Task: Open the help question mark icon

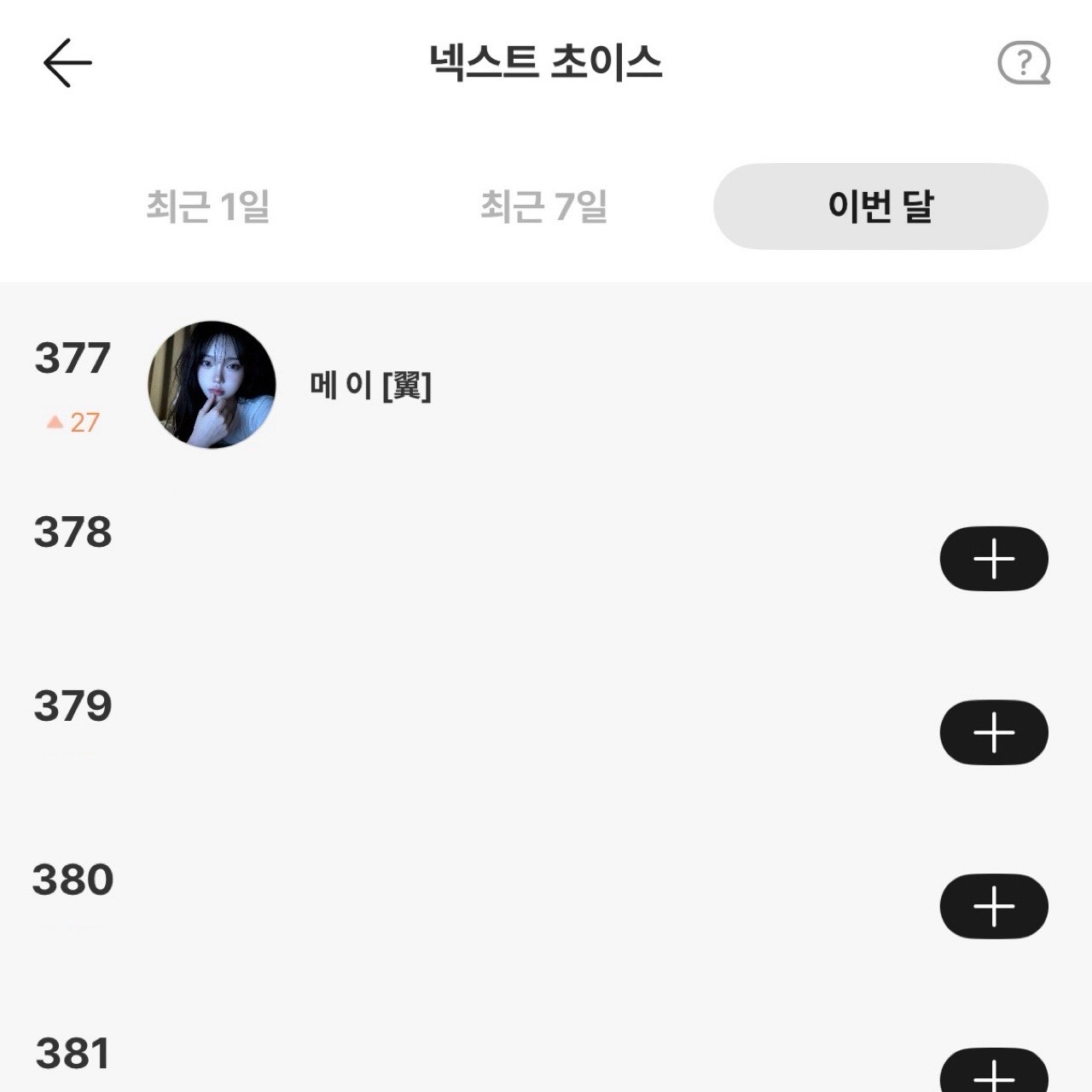Action: (x=1024, y=63)
